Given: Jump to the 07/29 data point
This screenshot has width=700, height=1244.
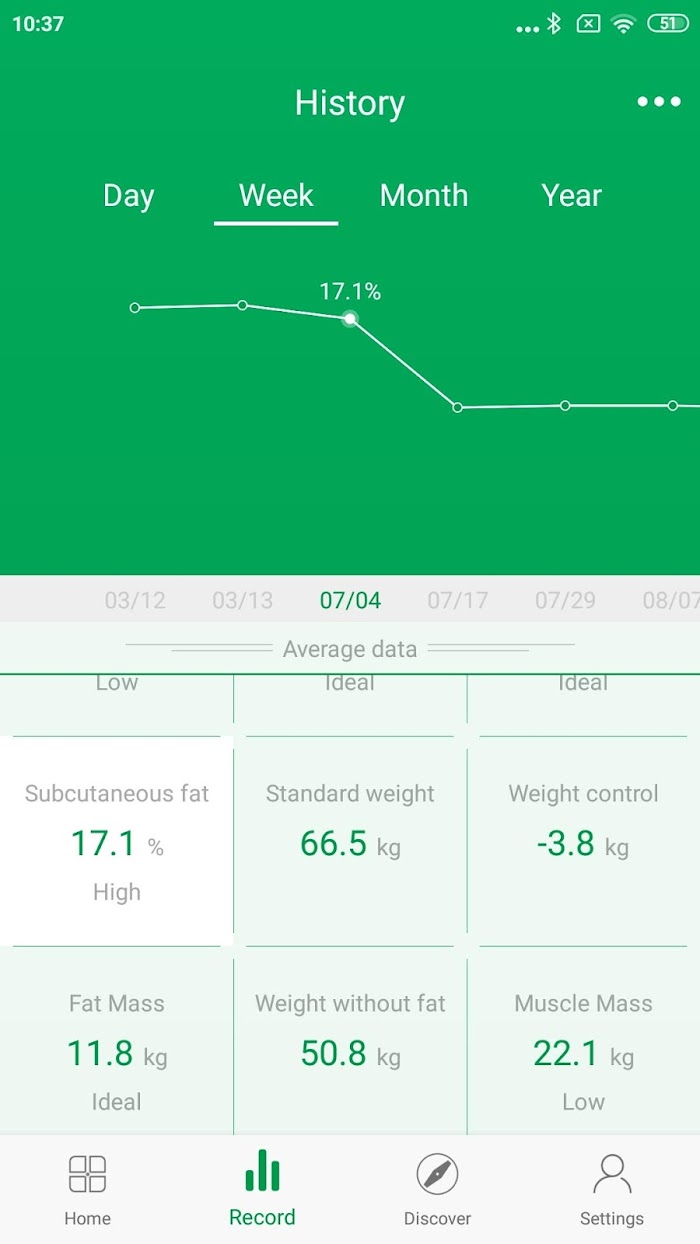Looking at the screenshot, I should click(x=565, y=600).
